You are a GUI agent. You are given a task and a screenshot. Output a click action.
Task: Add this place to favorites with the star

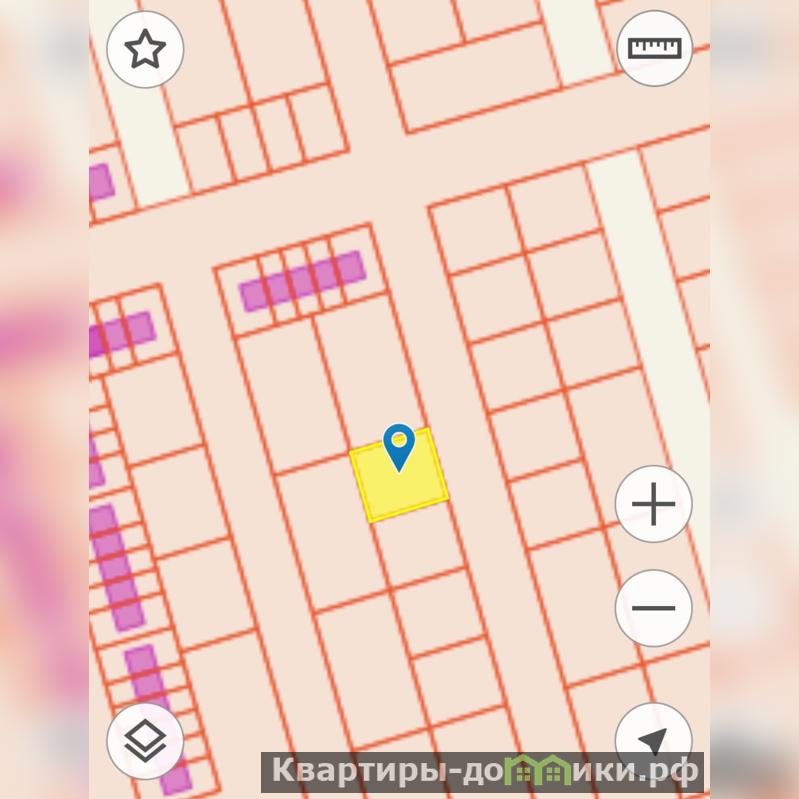pos(145,49)
